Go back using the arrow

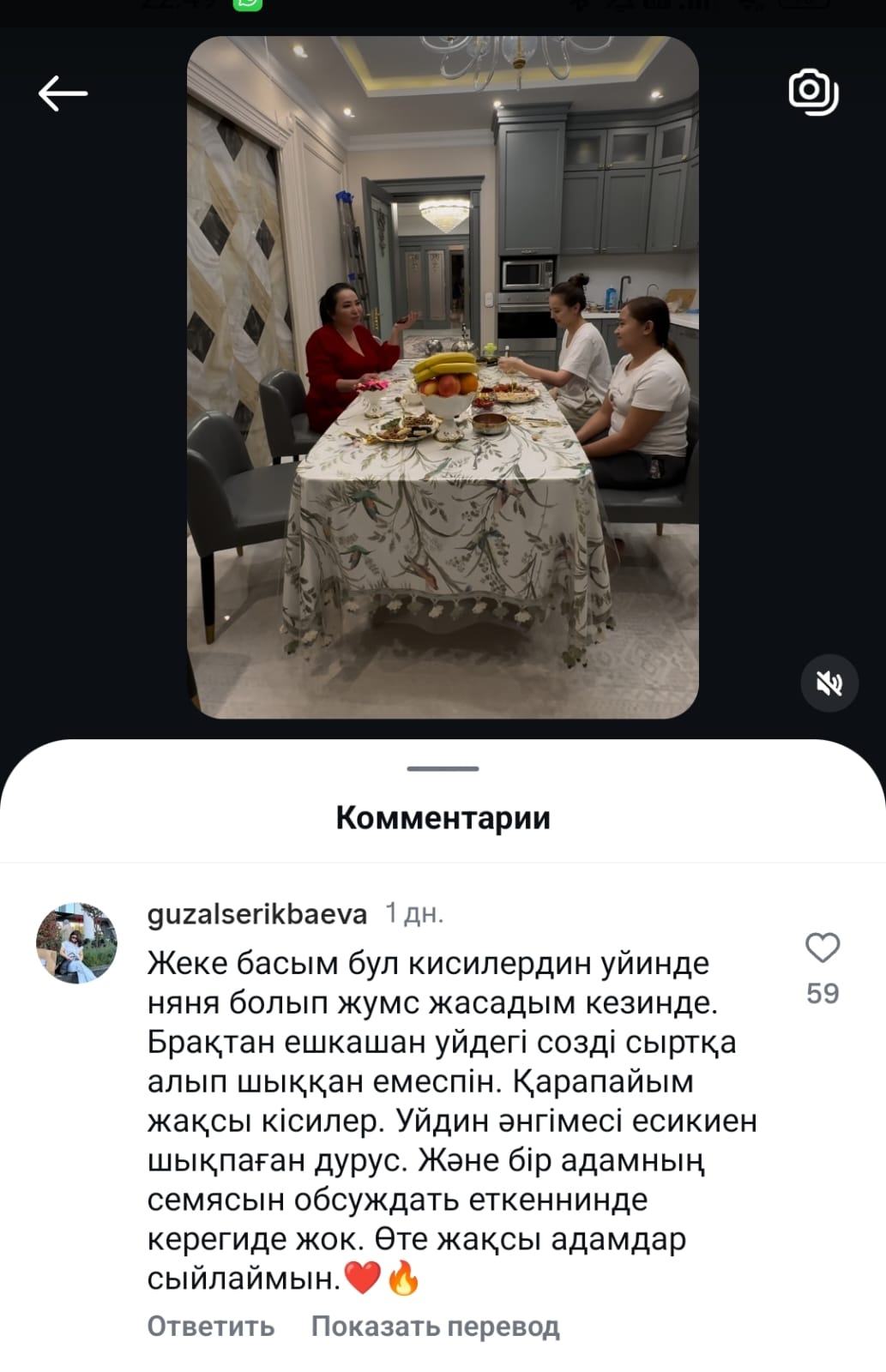(x=63, y=93)
